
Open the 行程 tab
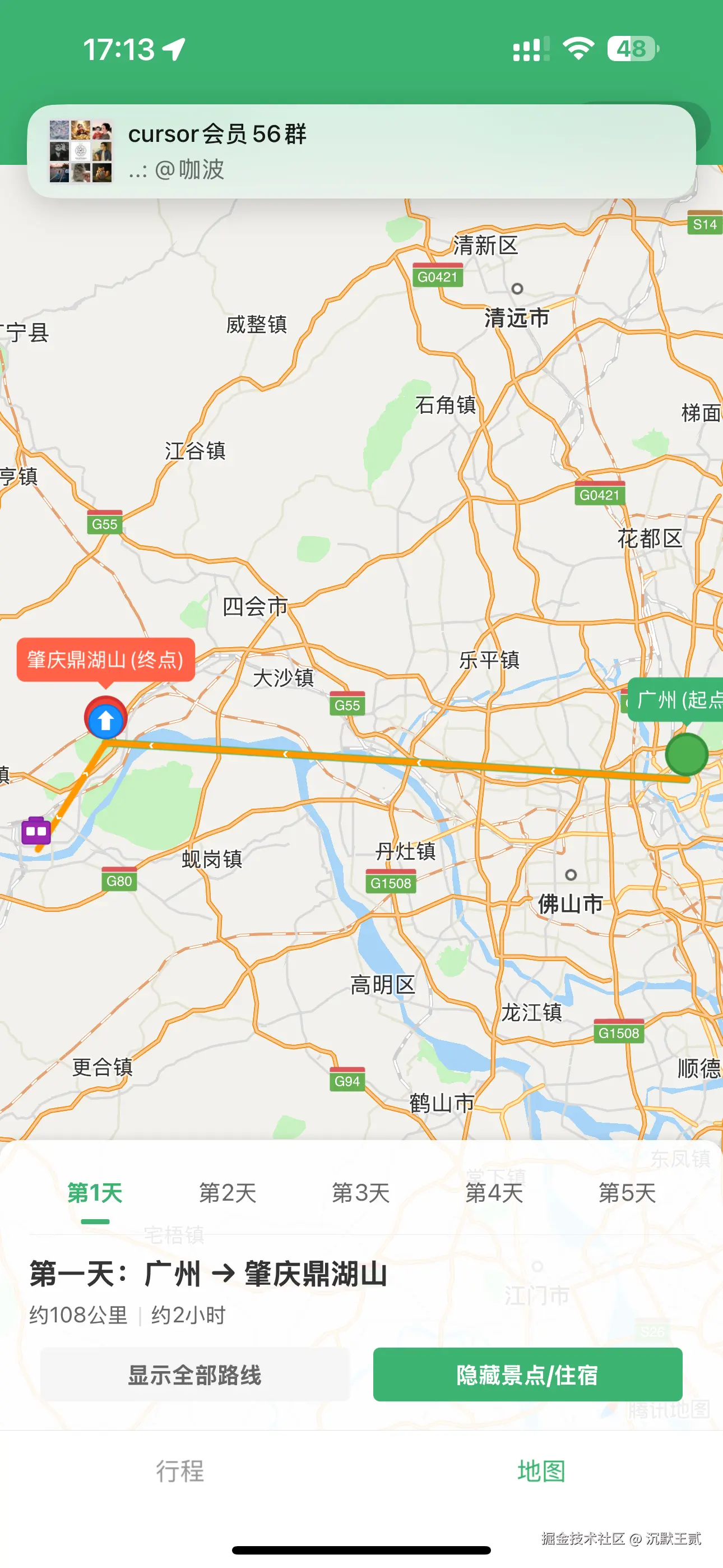coord(180,1471)
